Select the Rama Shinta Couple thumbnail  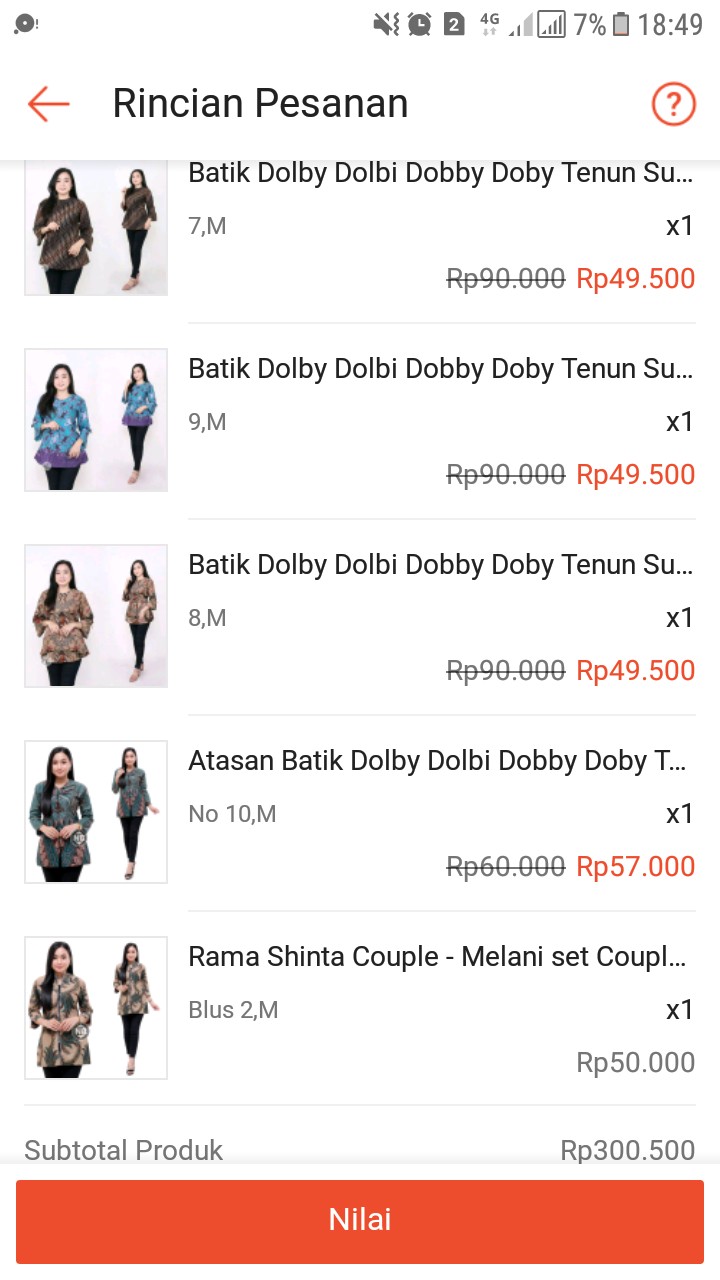(95, 1007)
